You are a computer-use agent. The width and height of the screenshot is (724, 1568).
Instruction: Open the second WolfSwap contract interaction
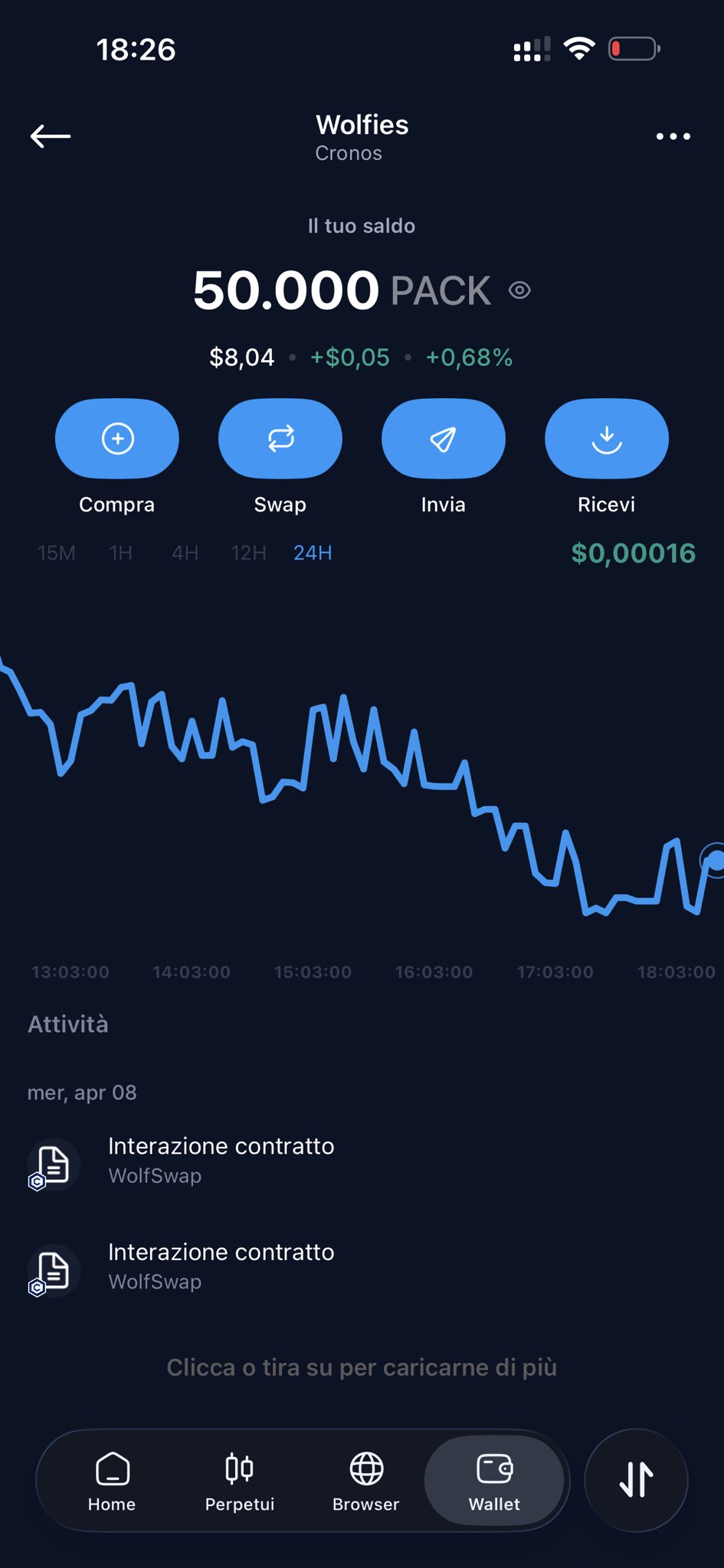(221, 1266)
